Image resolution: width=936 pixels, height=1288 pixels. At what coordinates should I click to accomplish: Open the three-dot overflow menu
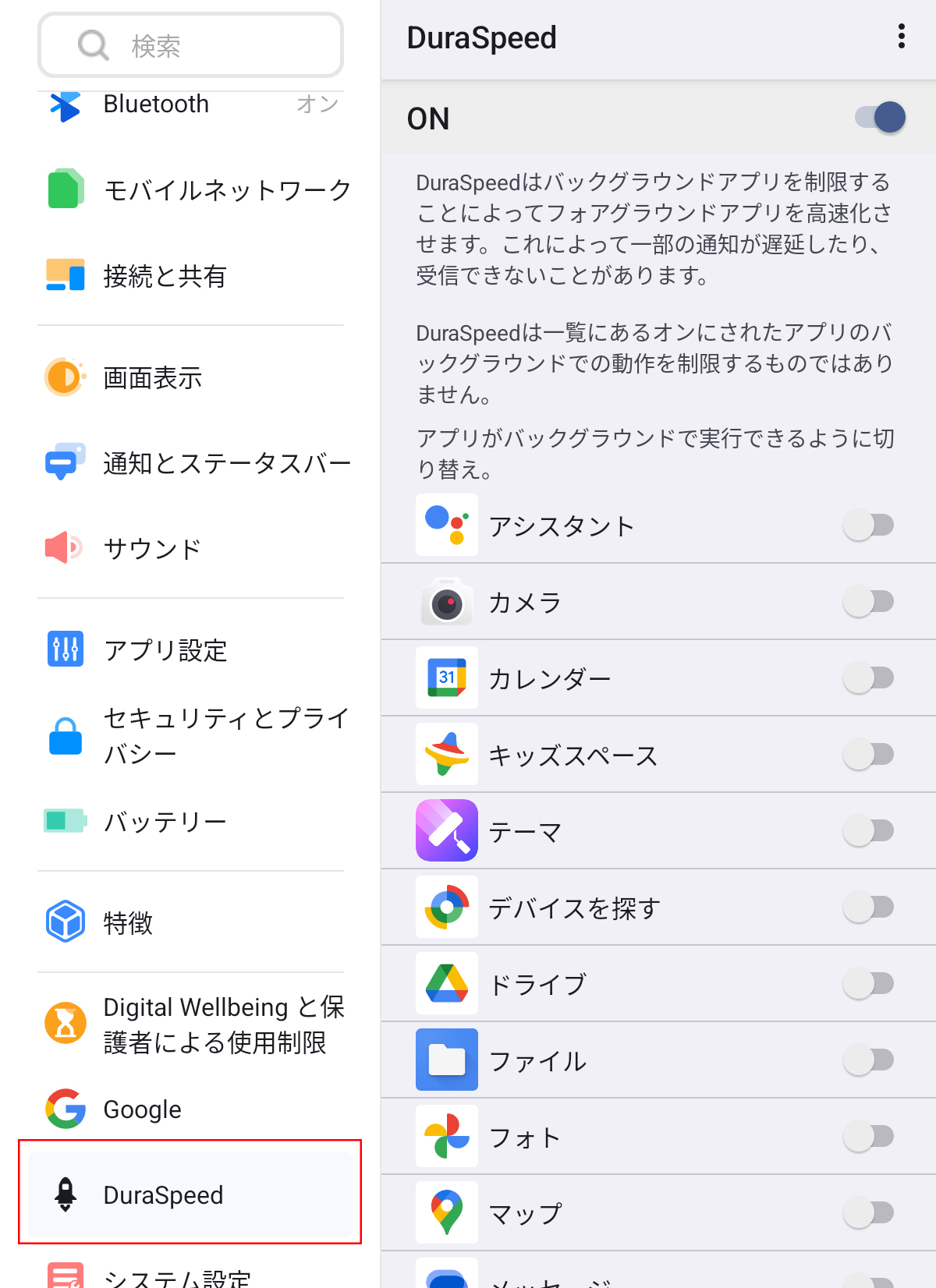coord(902,37)
